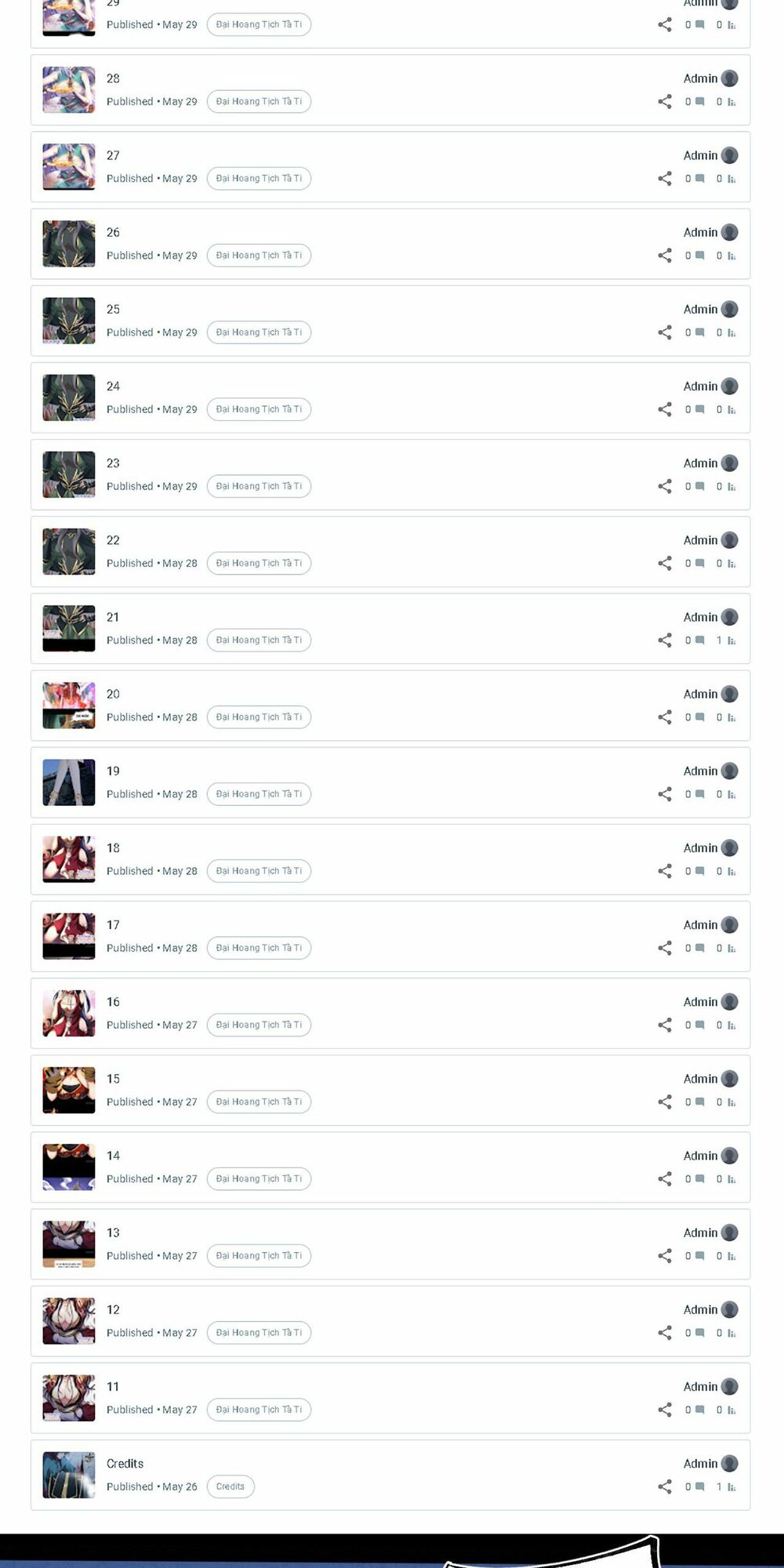Screen dimensions: 784x1568
Task: Open chapter 12 post
Action: [113, 1309]
